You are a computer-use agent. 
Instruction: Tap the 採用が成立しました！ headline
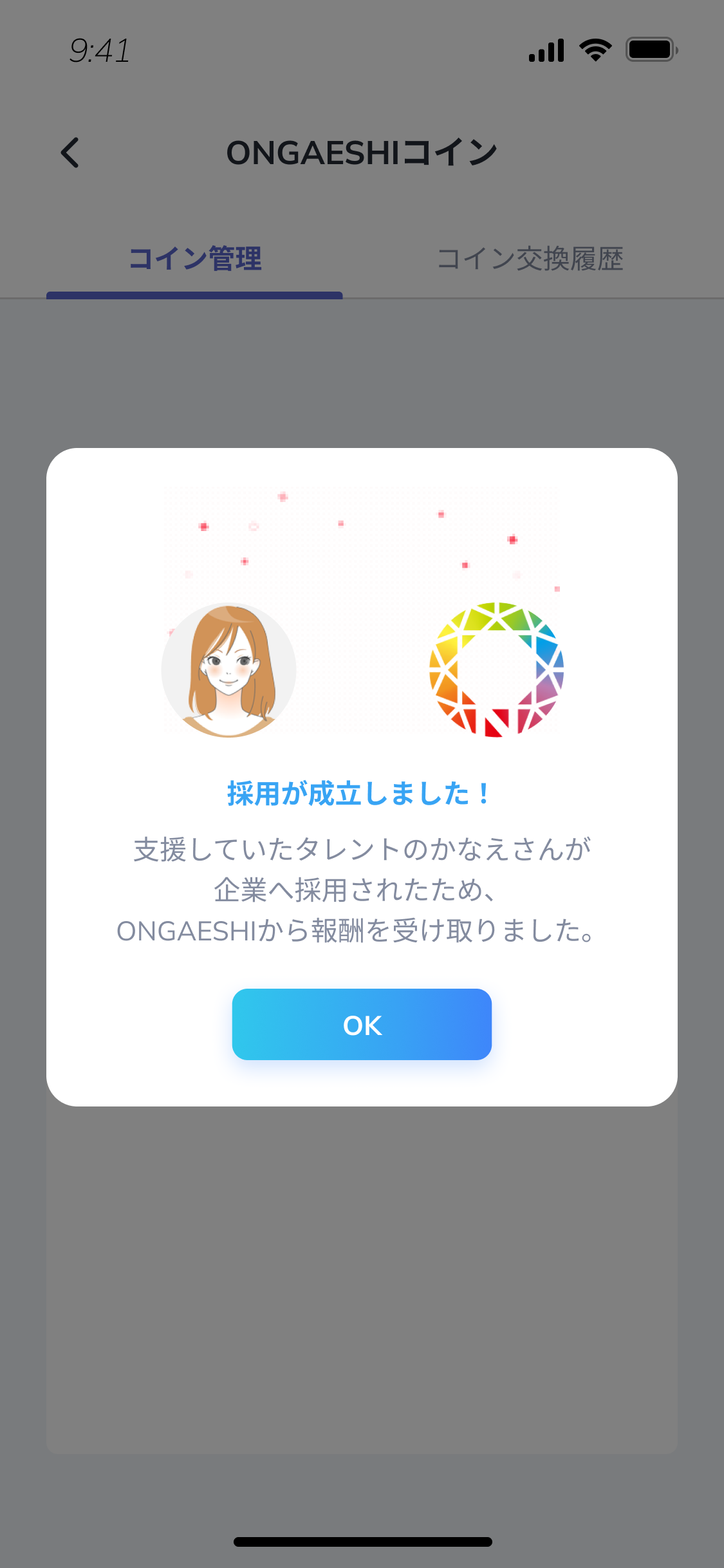(x=362, y=796)
